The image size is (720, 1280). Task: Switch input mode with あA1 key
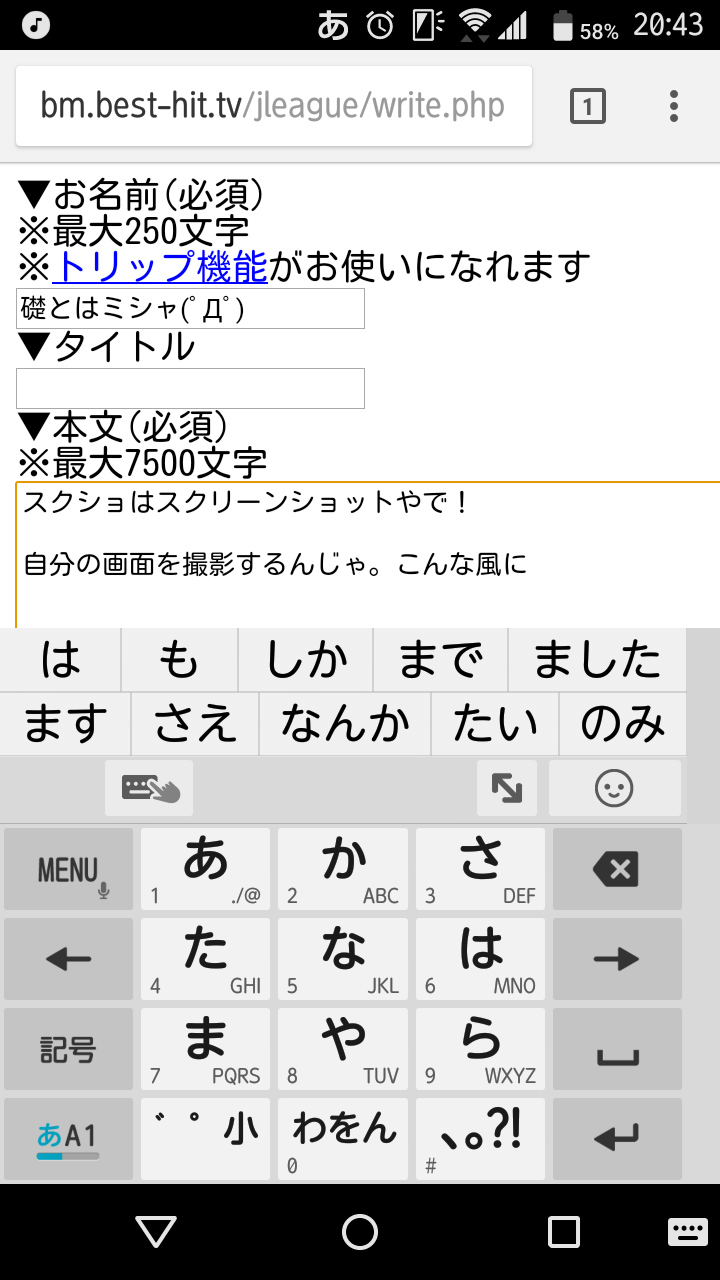(x=68, y=1138)
